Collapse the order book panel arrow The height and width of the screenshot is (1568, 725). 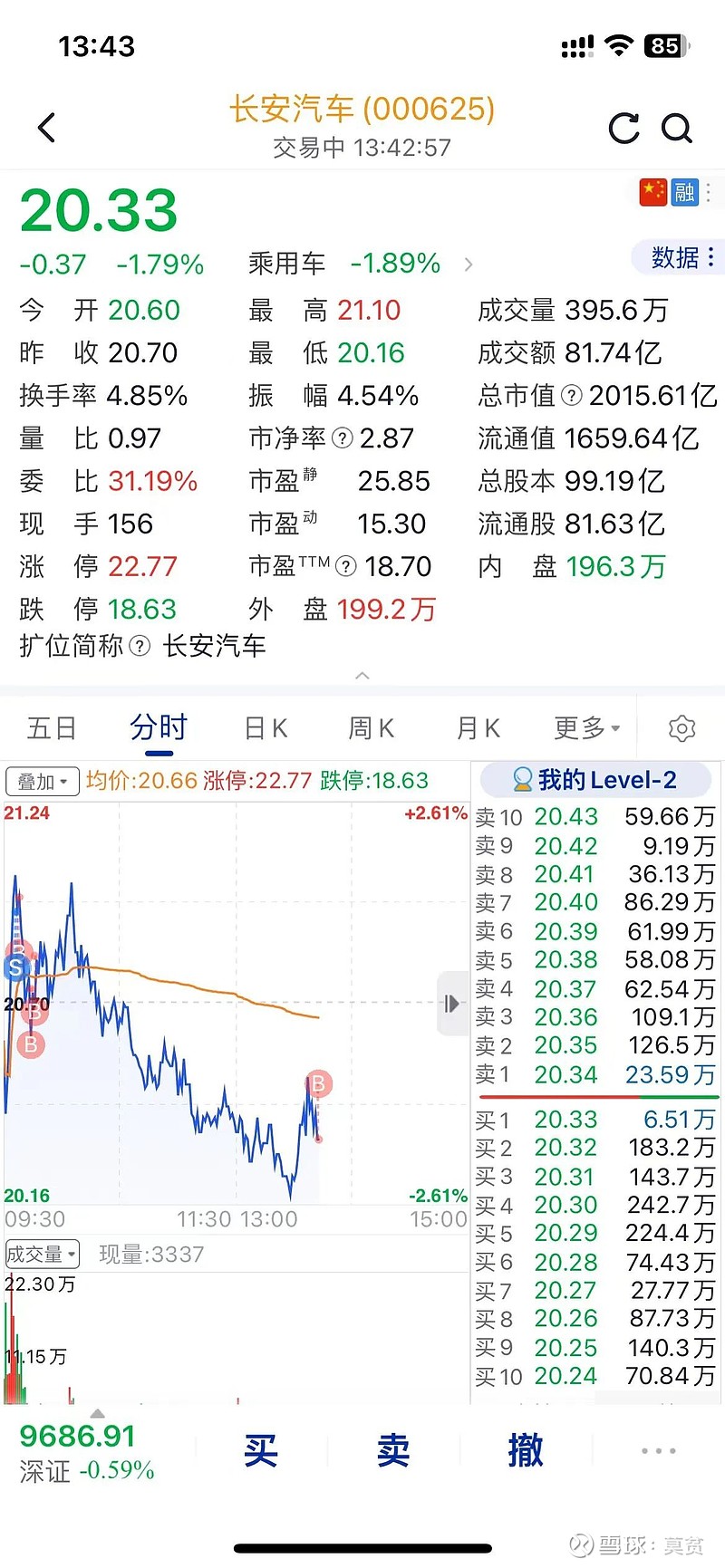coord(452,1004)
